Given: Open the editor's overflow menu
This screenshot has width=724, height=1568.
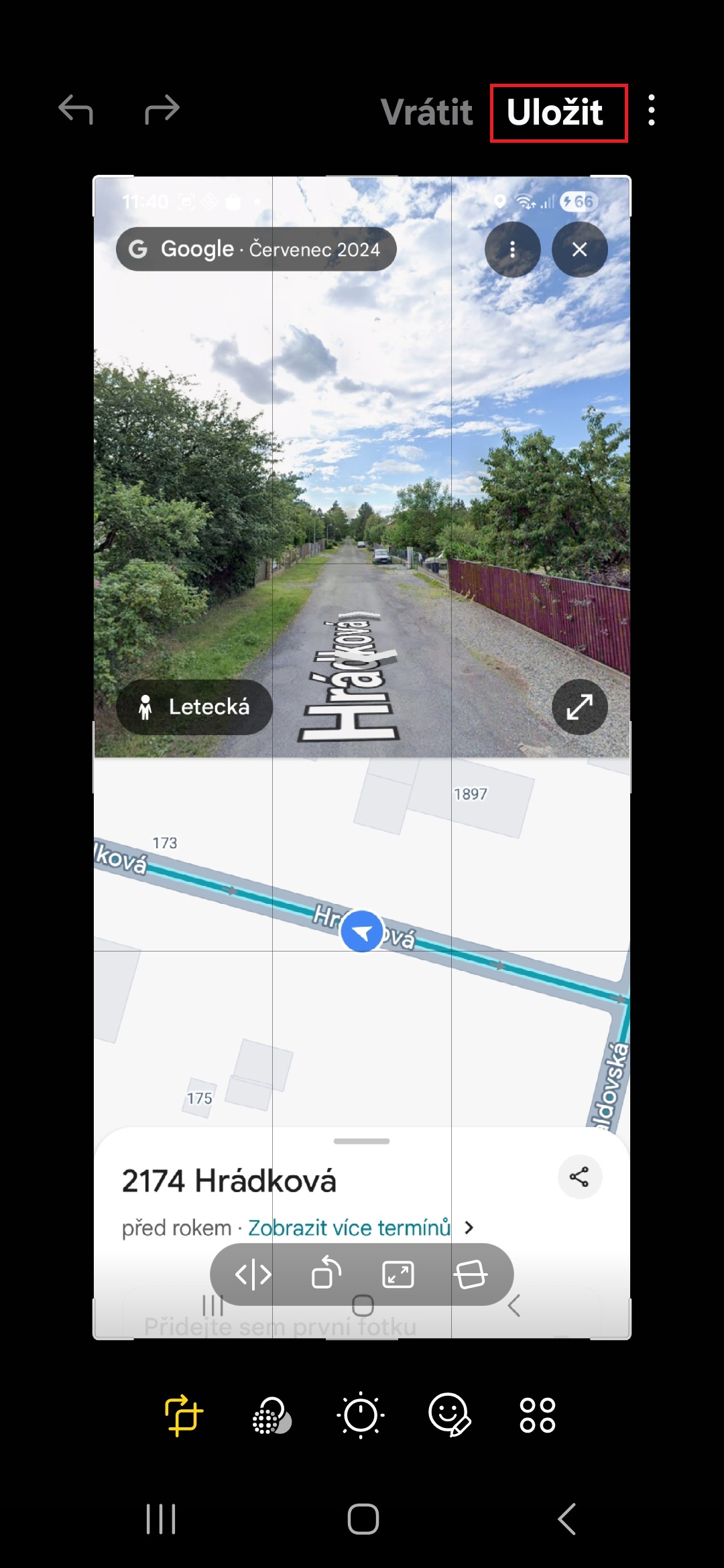Looking at the screenshot, I should tap(651, 111).
